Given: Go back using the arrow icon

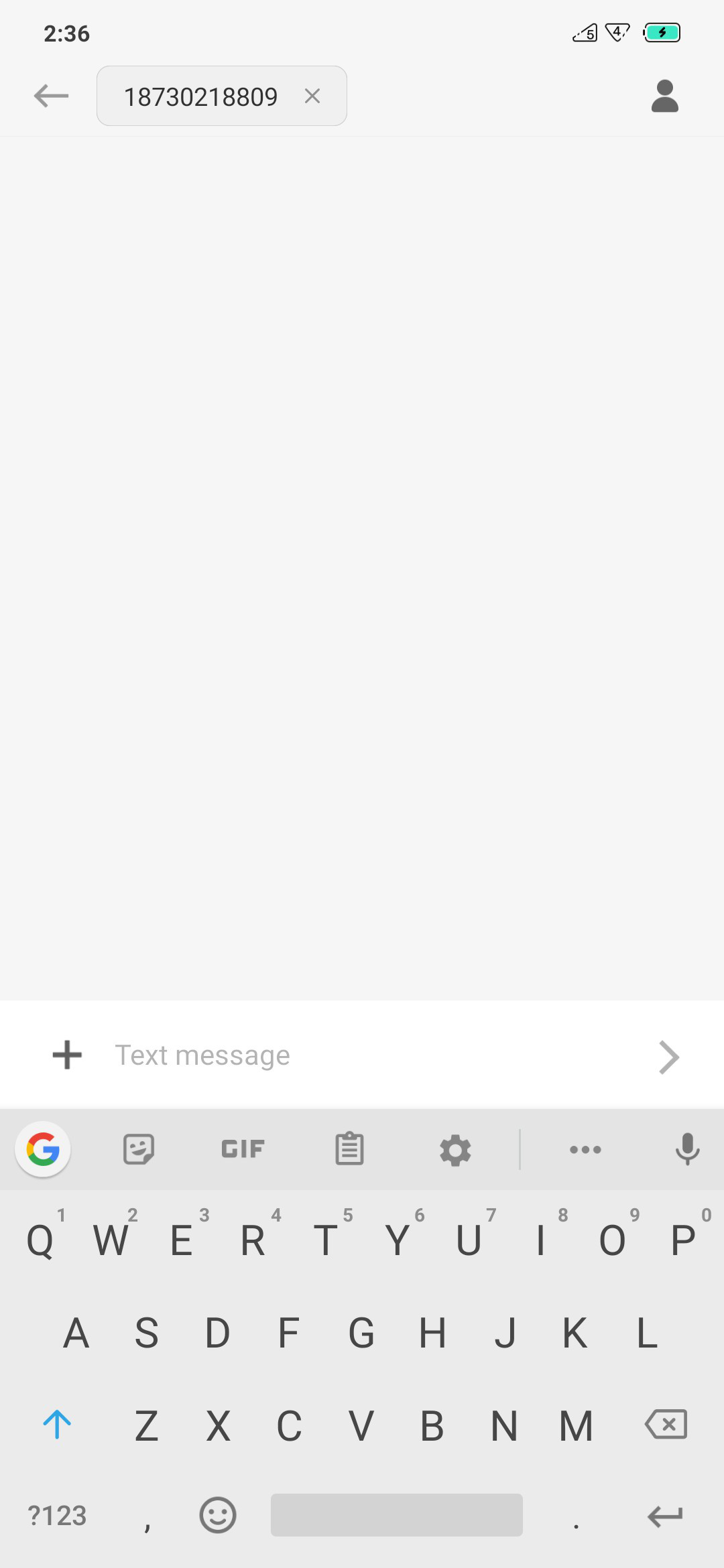Looking at the screenshot, I should (x=51, y=96).
